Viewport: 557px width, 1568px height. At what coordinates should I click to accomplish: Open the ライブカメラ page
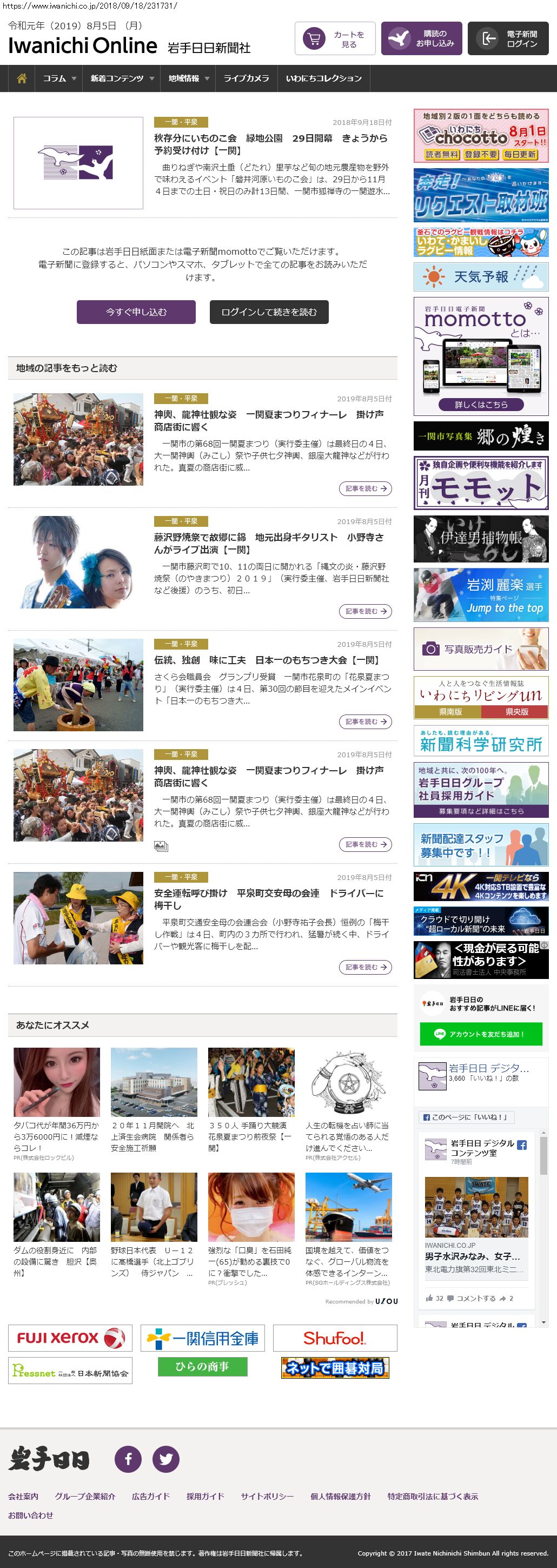point(246,78)
